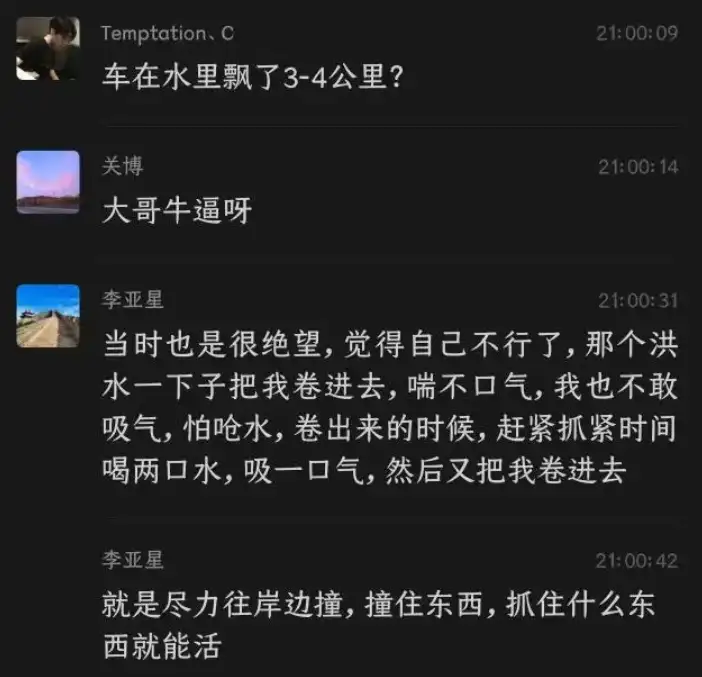The width and height of the screenshot is (702, 677).
Task: Tap 李亚星's profile picture
Action: click(x=48, y=316)
